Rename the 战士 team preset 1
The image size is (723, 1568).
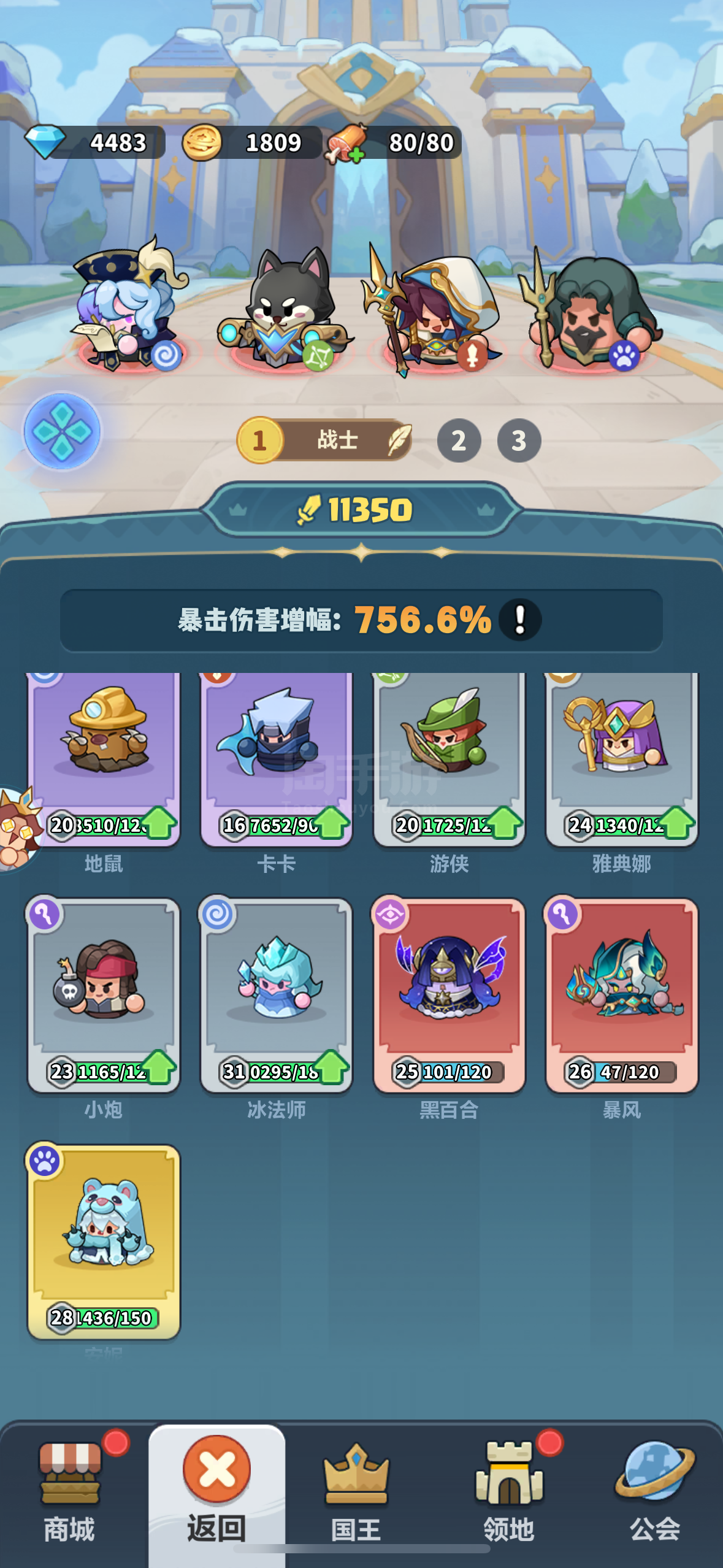[399, 440]
